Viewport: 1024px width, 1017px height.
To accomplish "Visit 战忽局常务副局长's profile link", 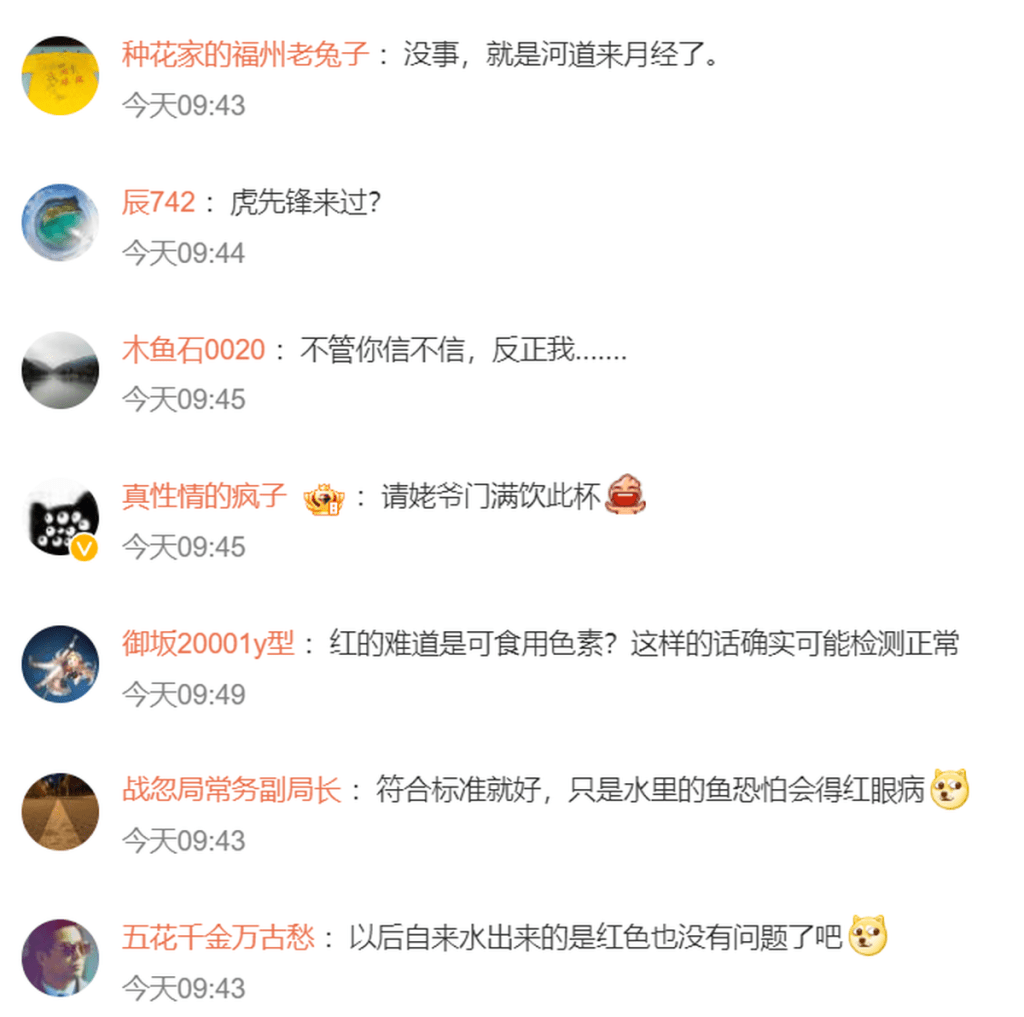I will tap(232, 791).
